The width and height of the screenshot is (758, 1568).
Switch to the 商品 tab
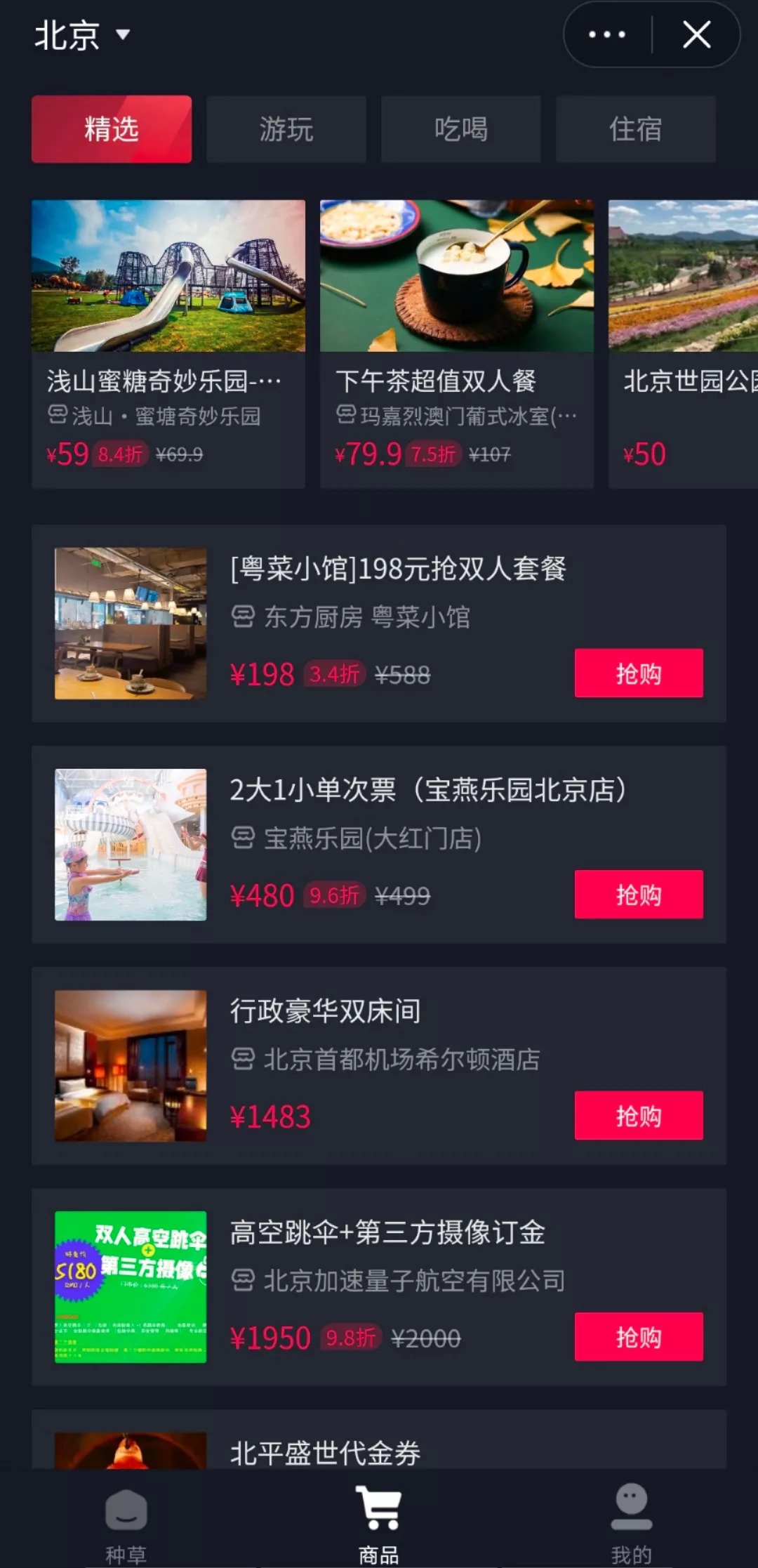point(379,1522)
